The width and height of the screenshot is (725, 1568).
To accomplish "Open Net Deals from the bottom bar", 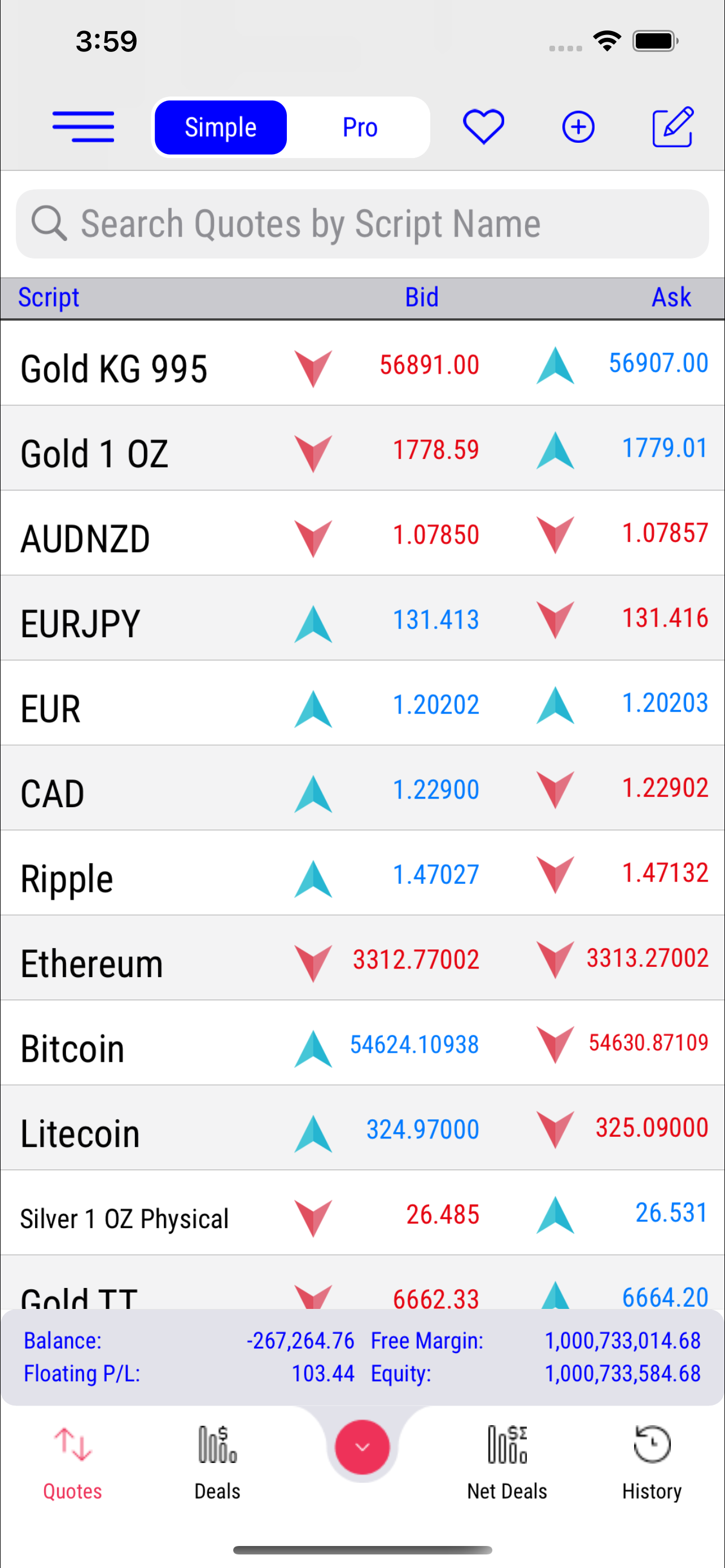I will pyautogui.click(x=506, y=1461).
